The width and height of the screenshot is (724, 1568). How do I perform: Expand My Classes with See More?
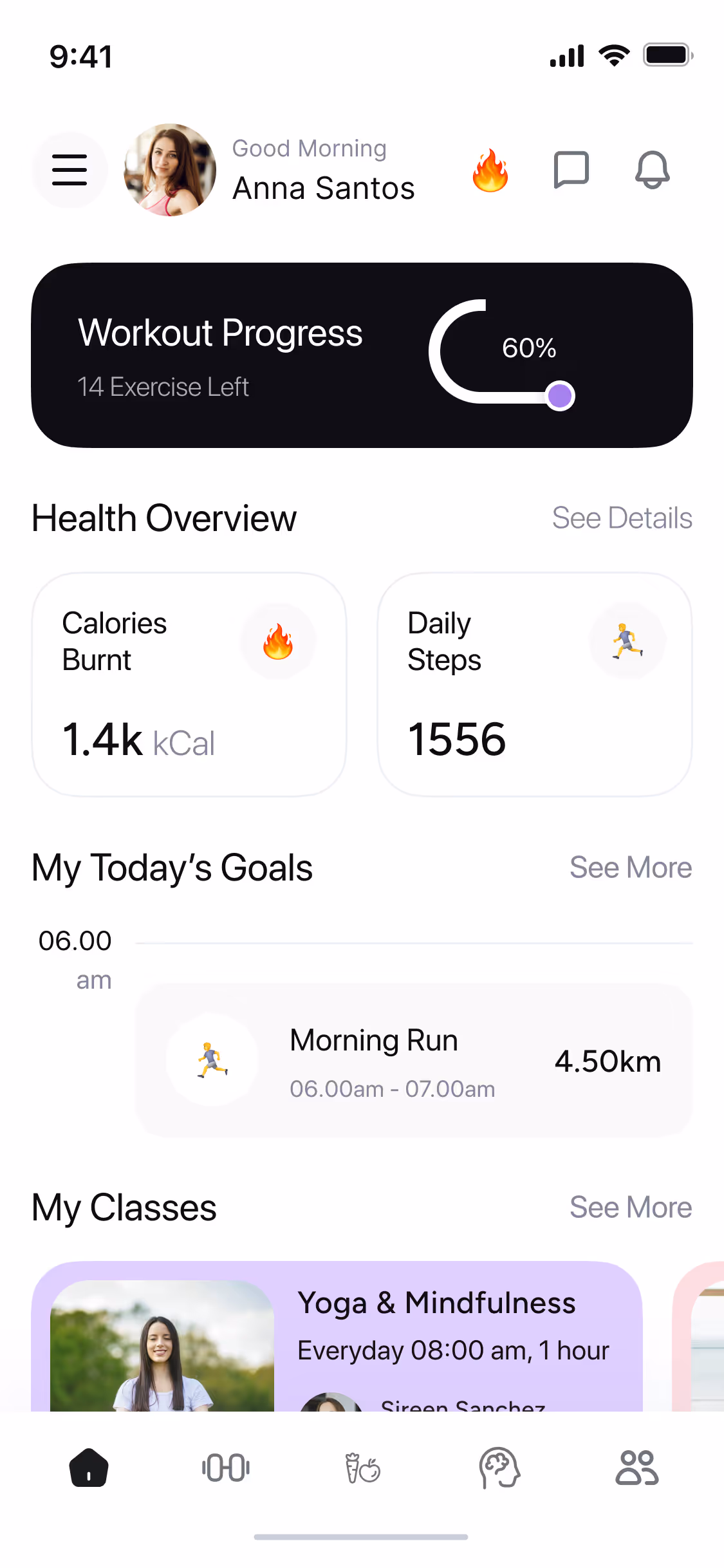[x=631, y=1208]
